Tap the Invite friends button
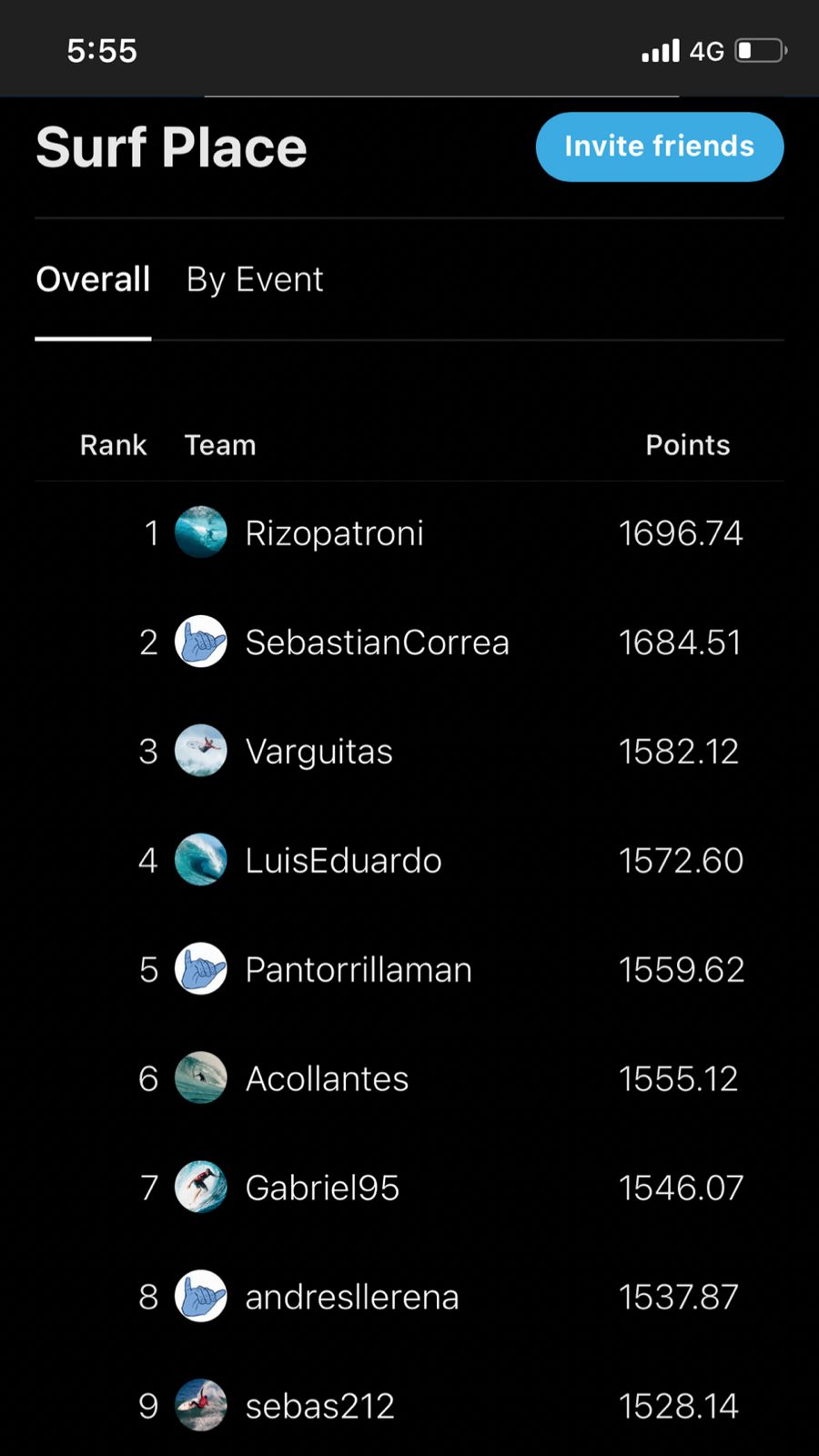Viewport: 819px width, 1456px height. point(660,147)
